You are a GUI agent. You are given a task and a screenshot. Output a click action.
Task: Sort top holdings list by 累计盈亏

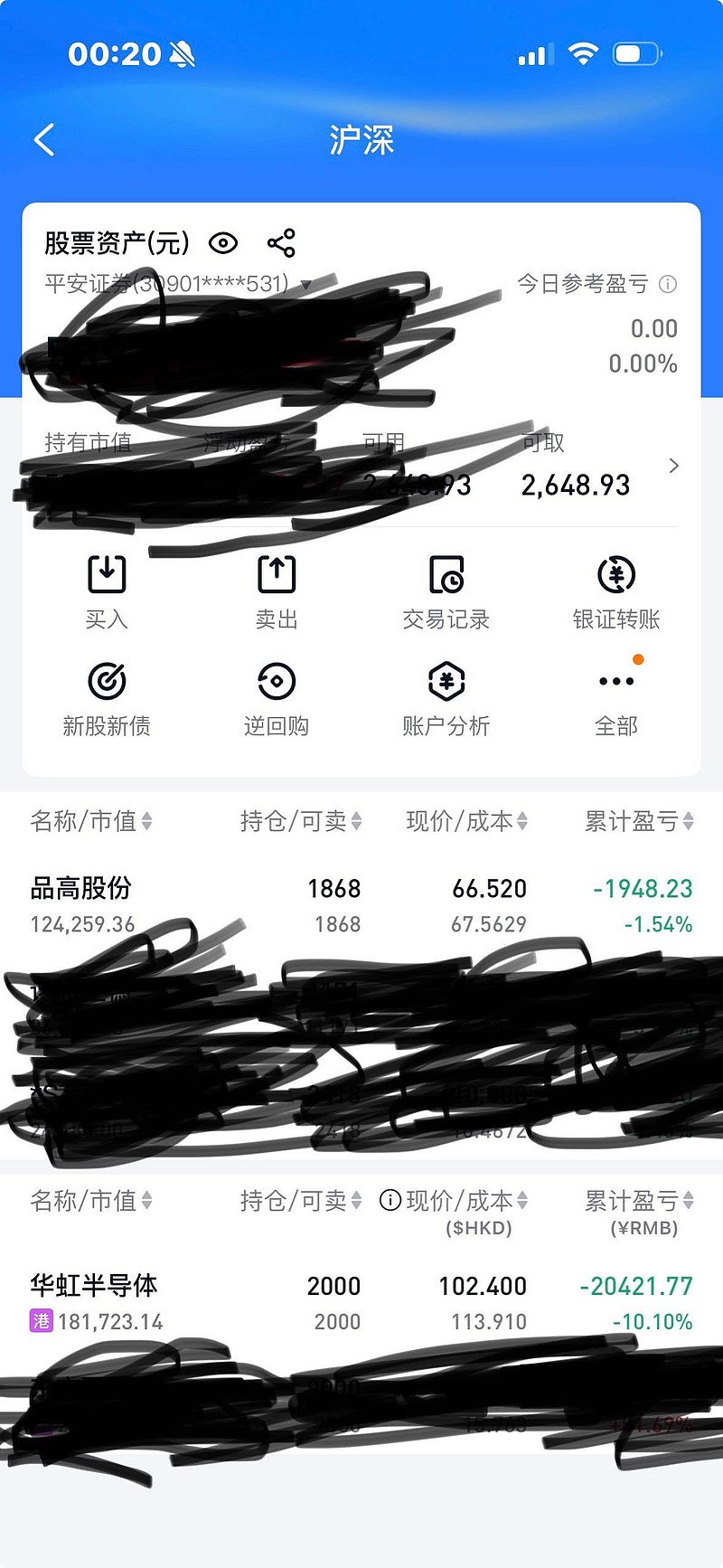click(639, 821)
